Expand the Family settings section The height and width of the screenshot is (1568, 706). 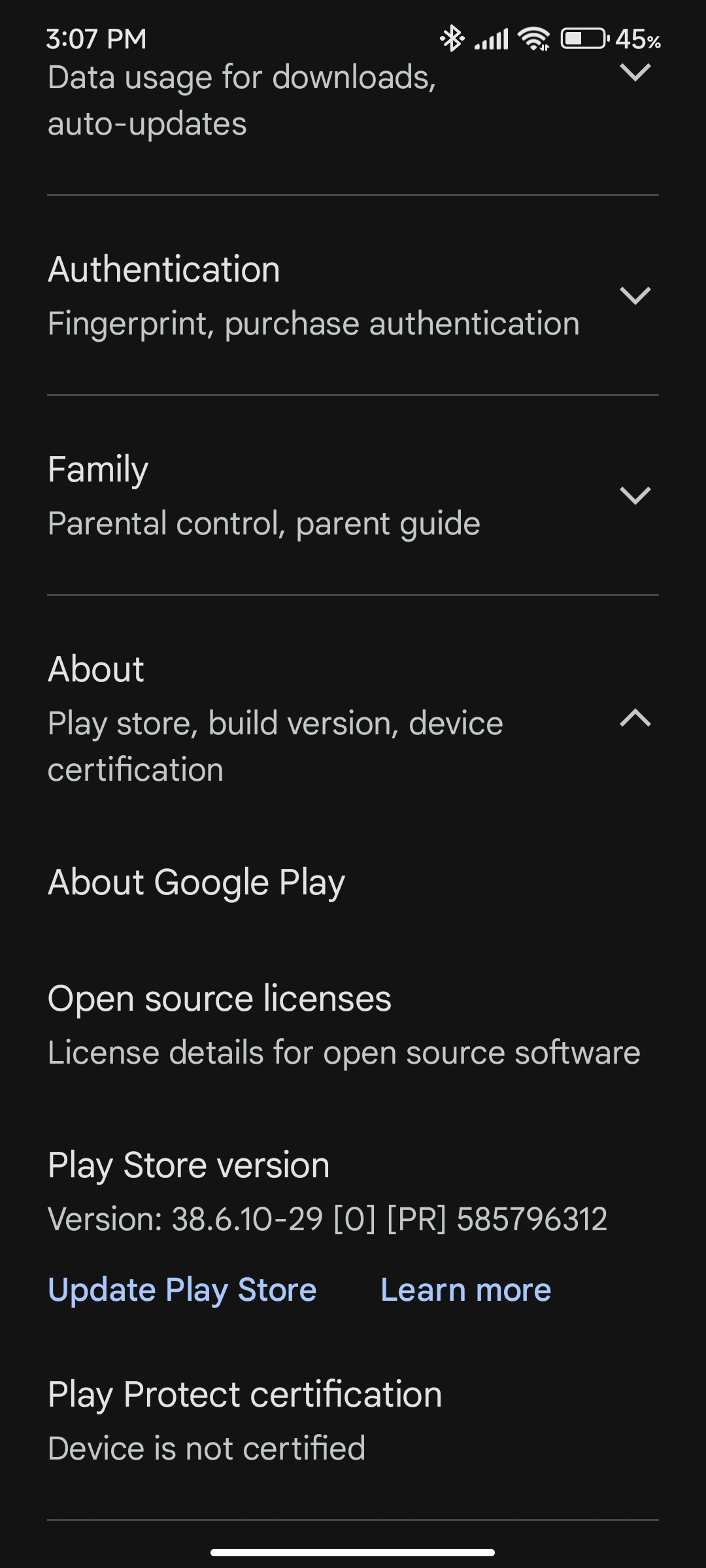(x=353, y=495)
